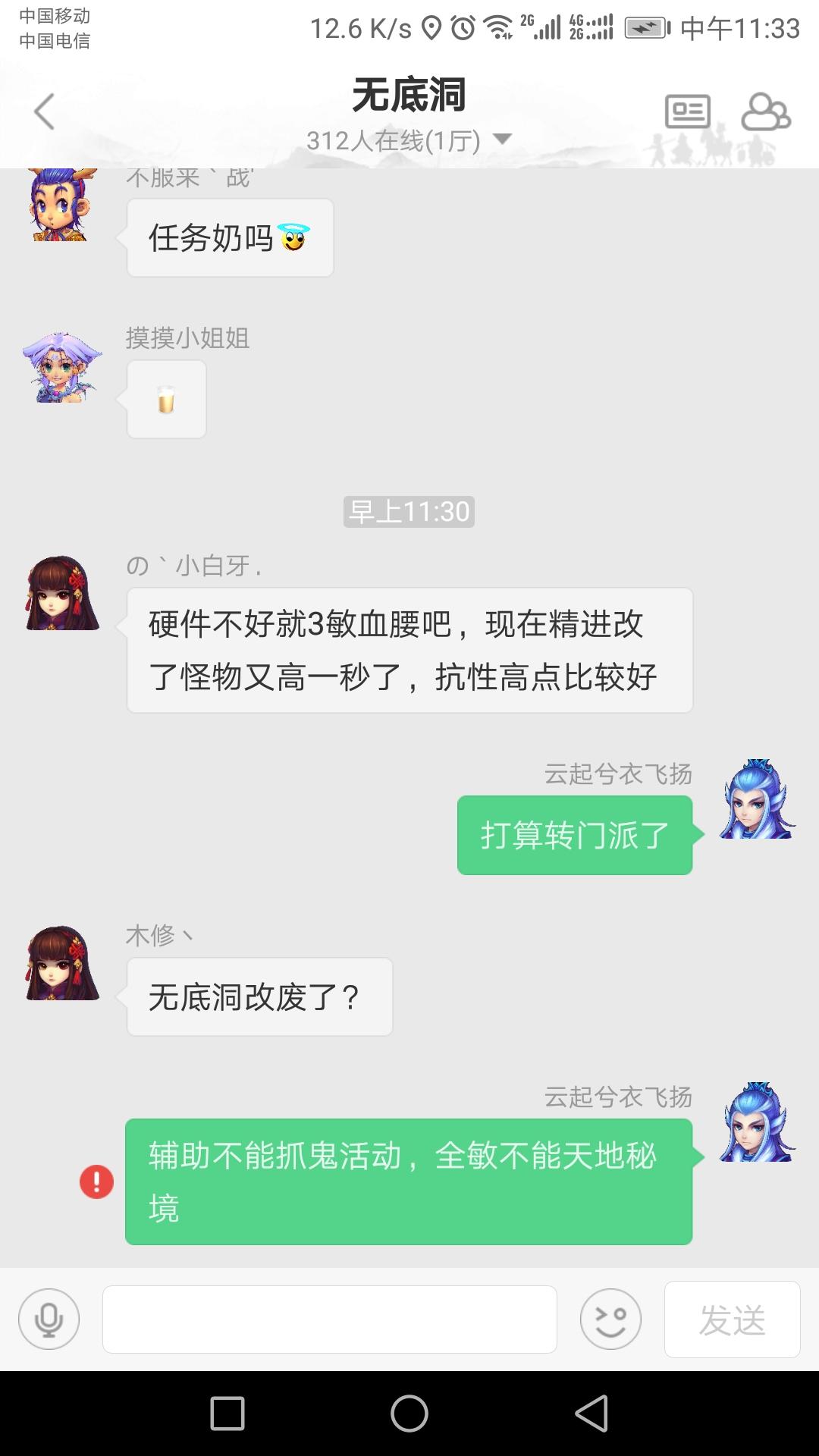Viewport: 819px width, 1456px height.
Task: Focus the message text field
Action: (329, 1319)
